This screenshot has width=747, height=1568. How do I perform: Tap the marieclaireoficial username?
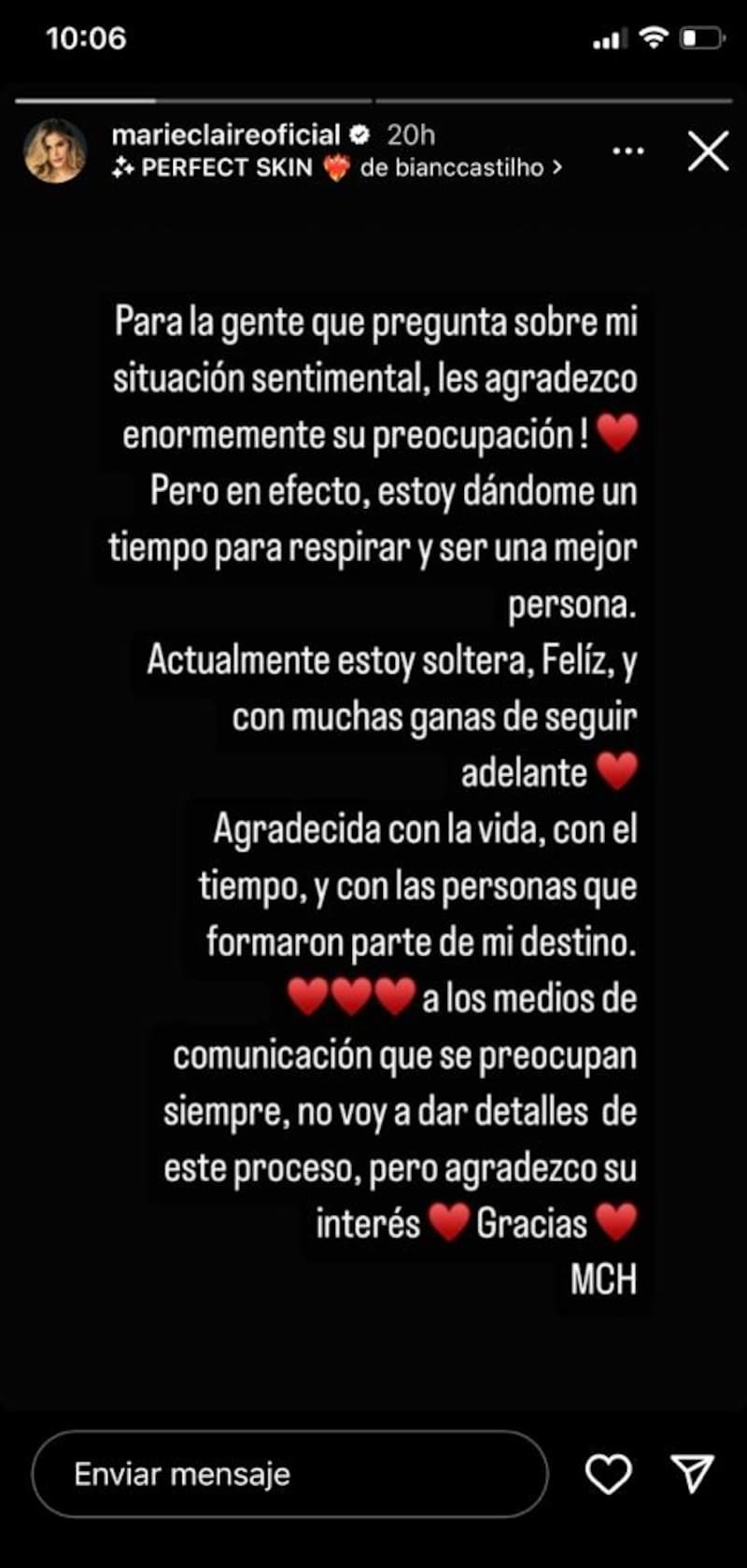[x=225, y=135]
